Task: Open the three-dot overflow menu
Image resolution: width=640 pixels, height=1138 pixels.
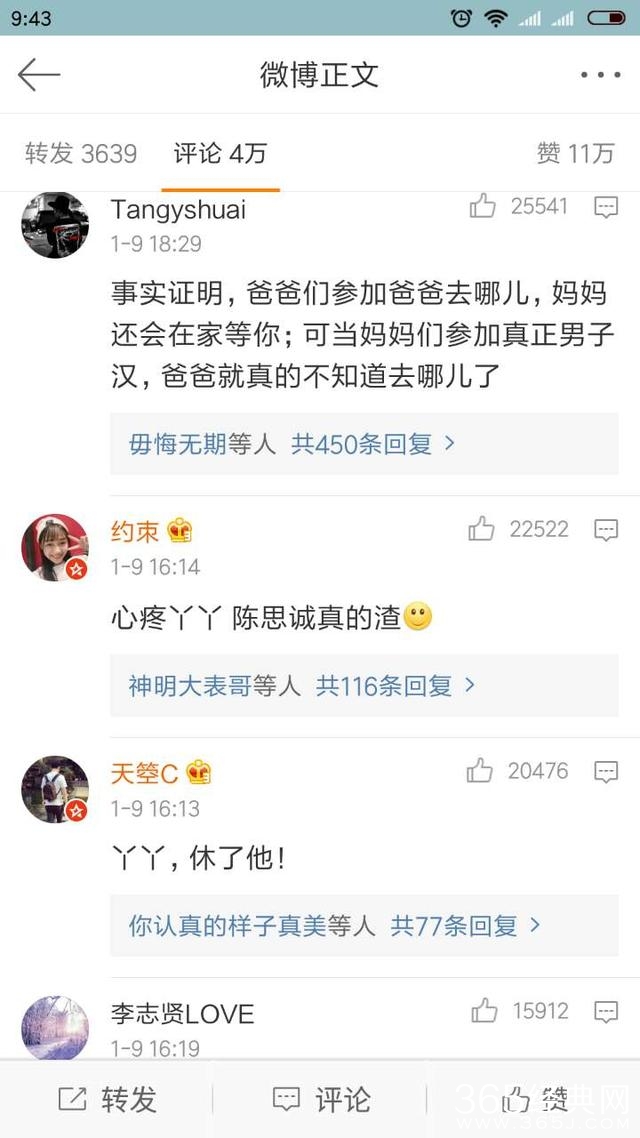Action: click(600, 75)
